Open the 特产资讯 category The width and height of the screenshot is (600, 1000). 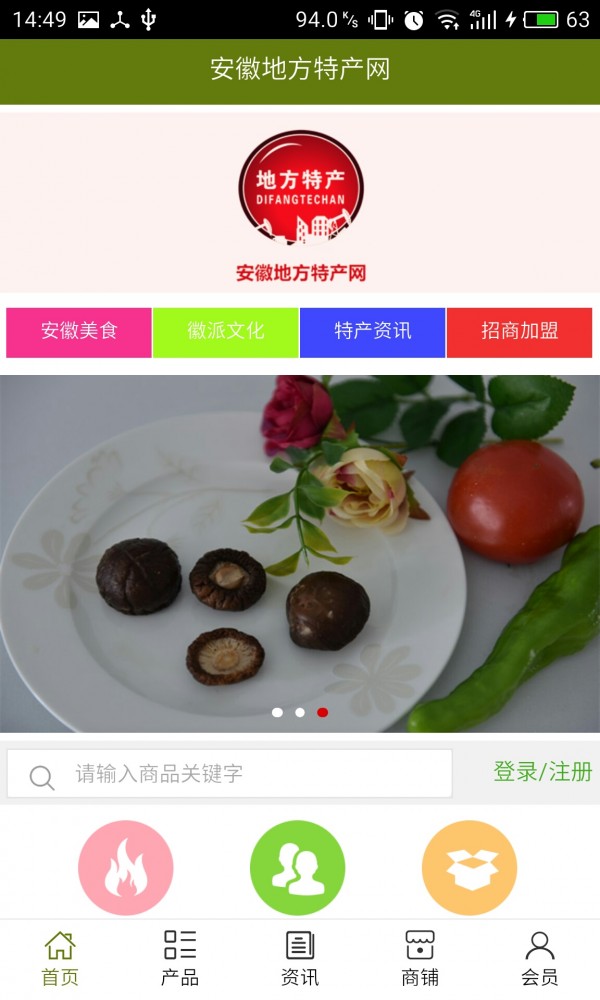[x=372, y=332]
